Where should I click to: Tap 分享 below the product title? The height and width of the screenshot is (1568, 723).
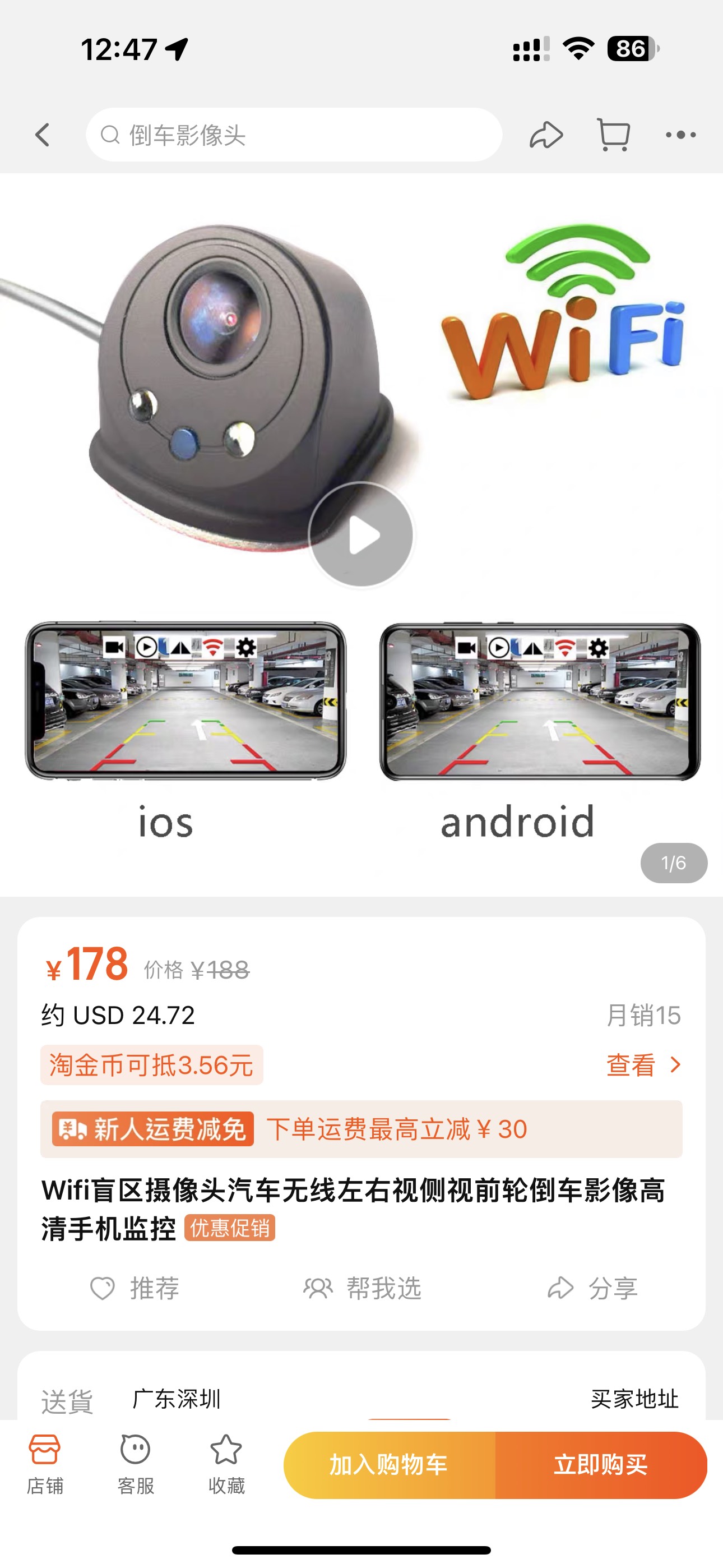tap(592, 1288)
